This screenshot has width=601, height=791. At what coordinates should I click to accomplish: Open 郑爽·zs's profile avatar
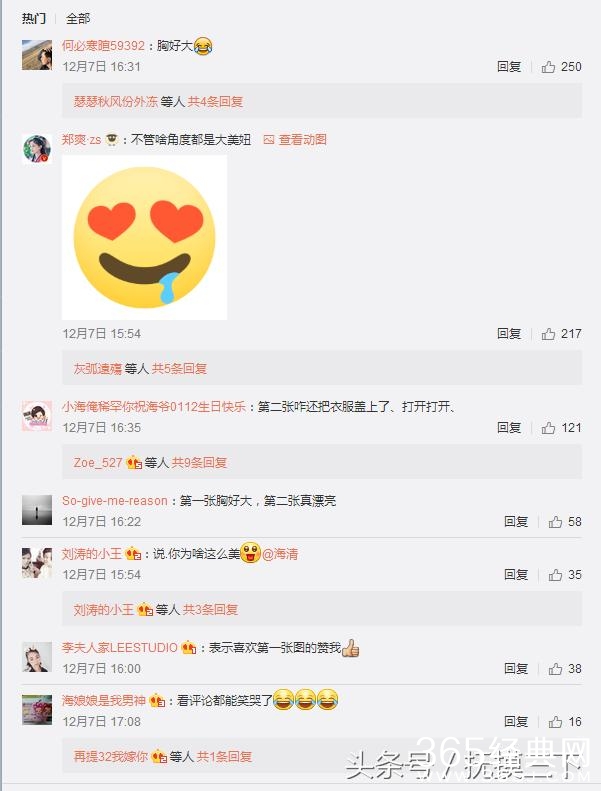point(37,149)
